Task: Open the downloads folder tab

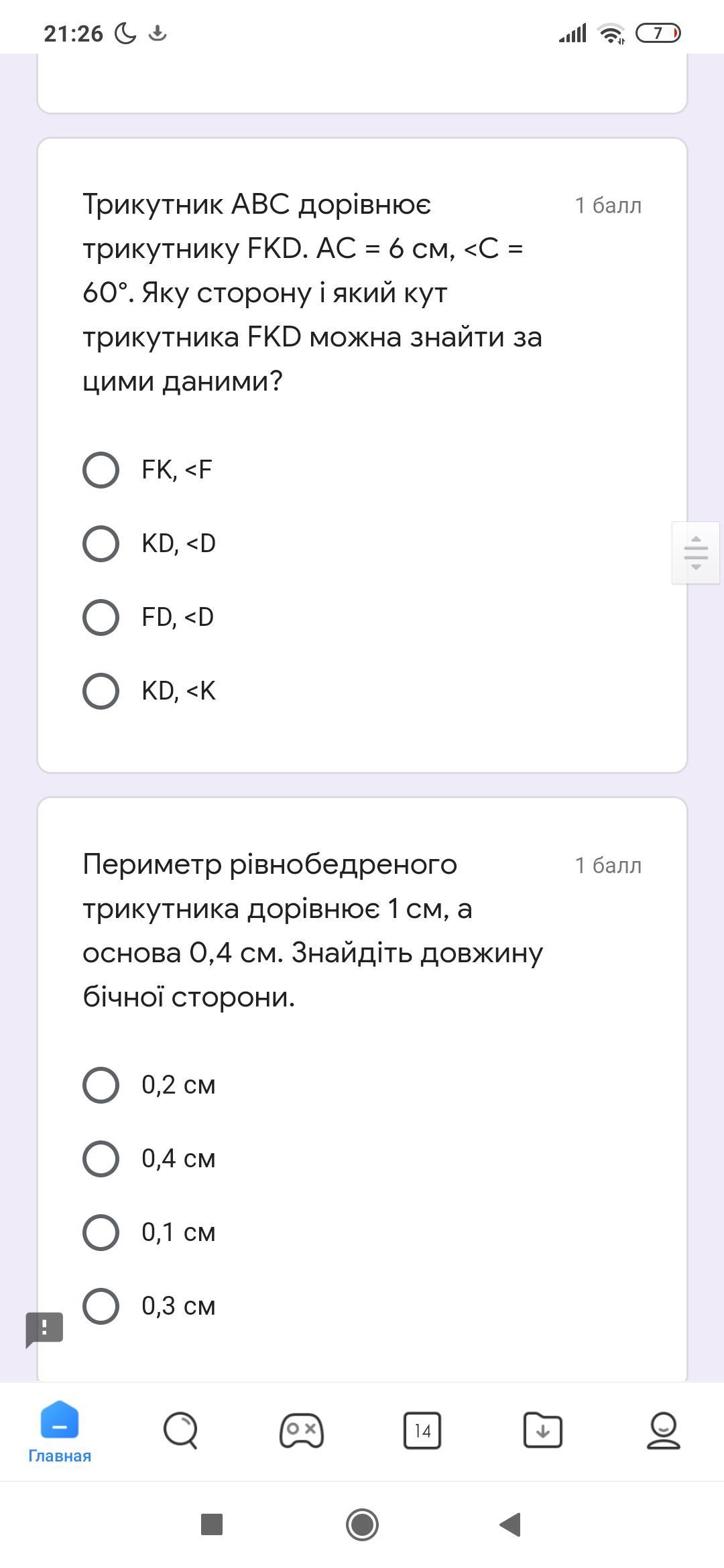Action: pos(542,1431)
